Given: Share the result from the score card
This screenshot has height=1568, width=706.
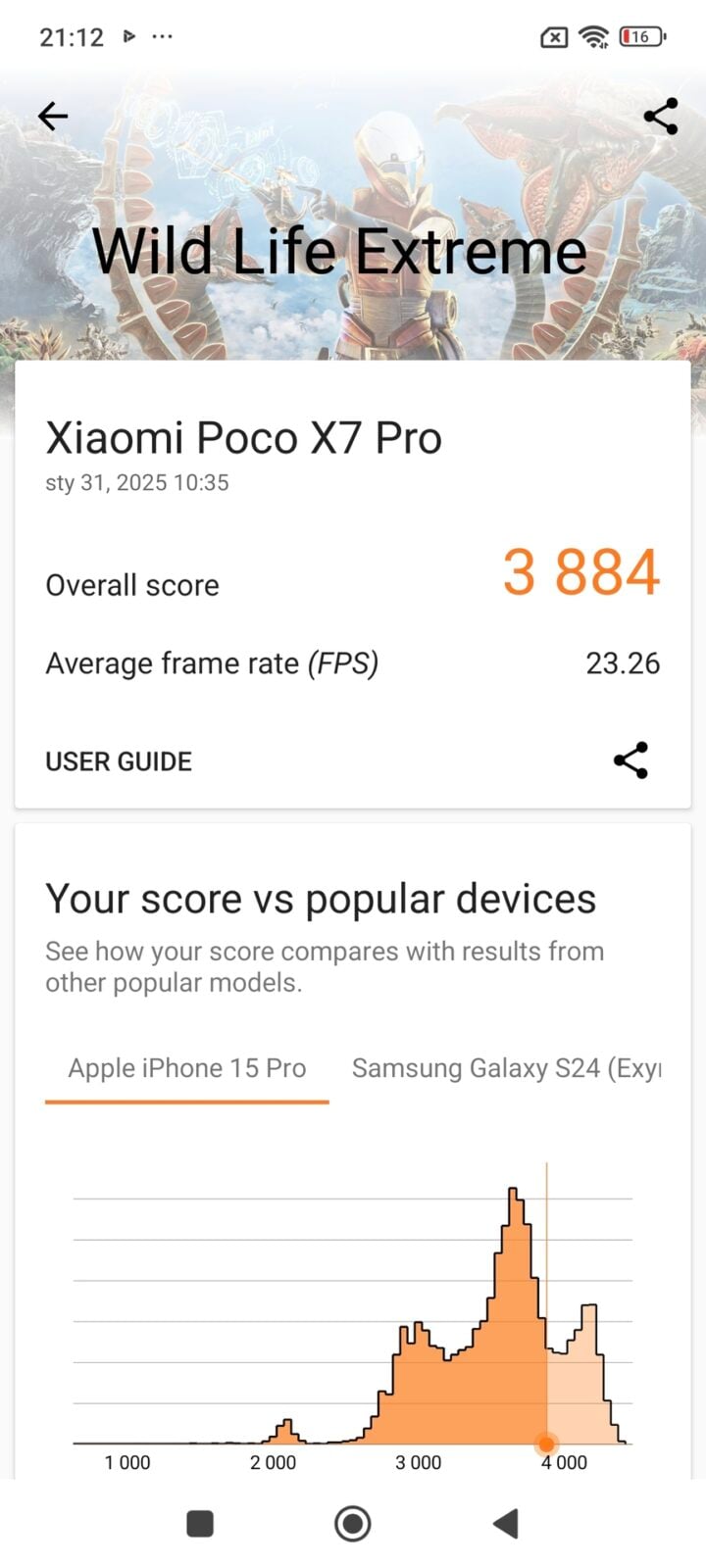Looking at the screenshot, I should pos(630,760).
